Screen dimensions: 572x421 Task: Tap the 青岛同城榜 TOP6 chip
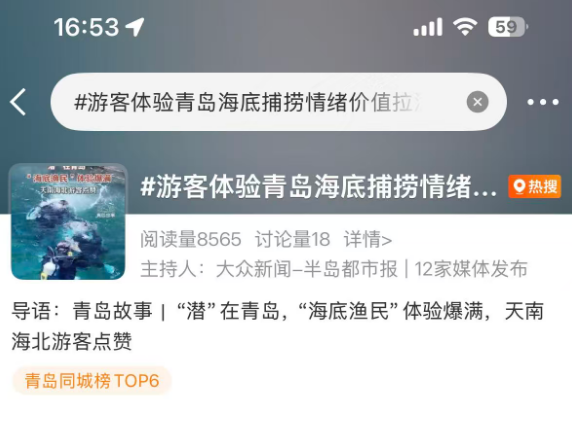(x=92, y=381)
